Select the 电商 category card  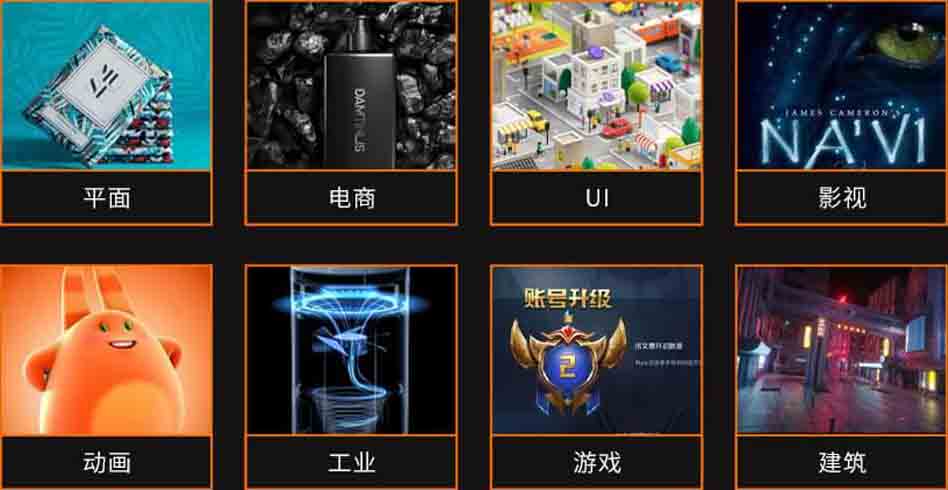pos(351,110)
